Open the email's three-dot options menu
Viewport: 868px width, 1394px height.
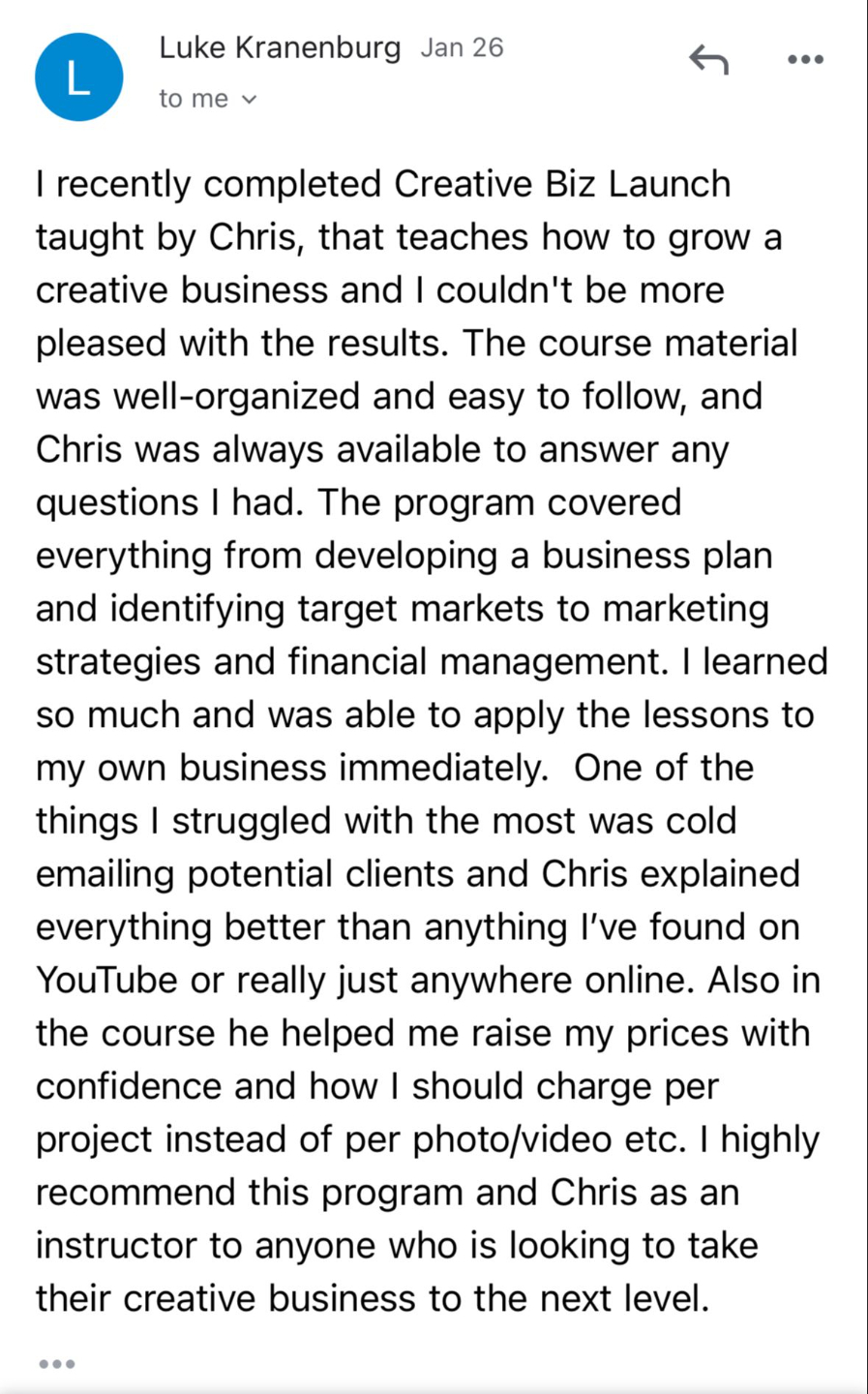(x=805, y=60)
